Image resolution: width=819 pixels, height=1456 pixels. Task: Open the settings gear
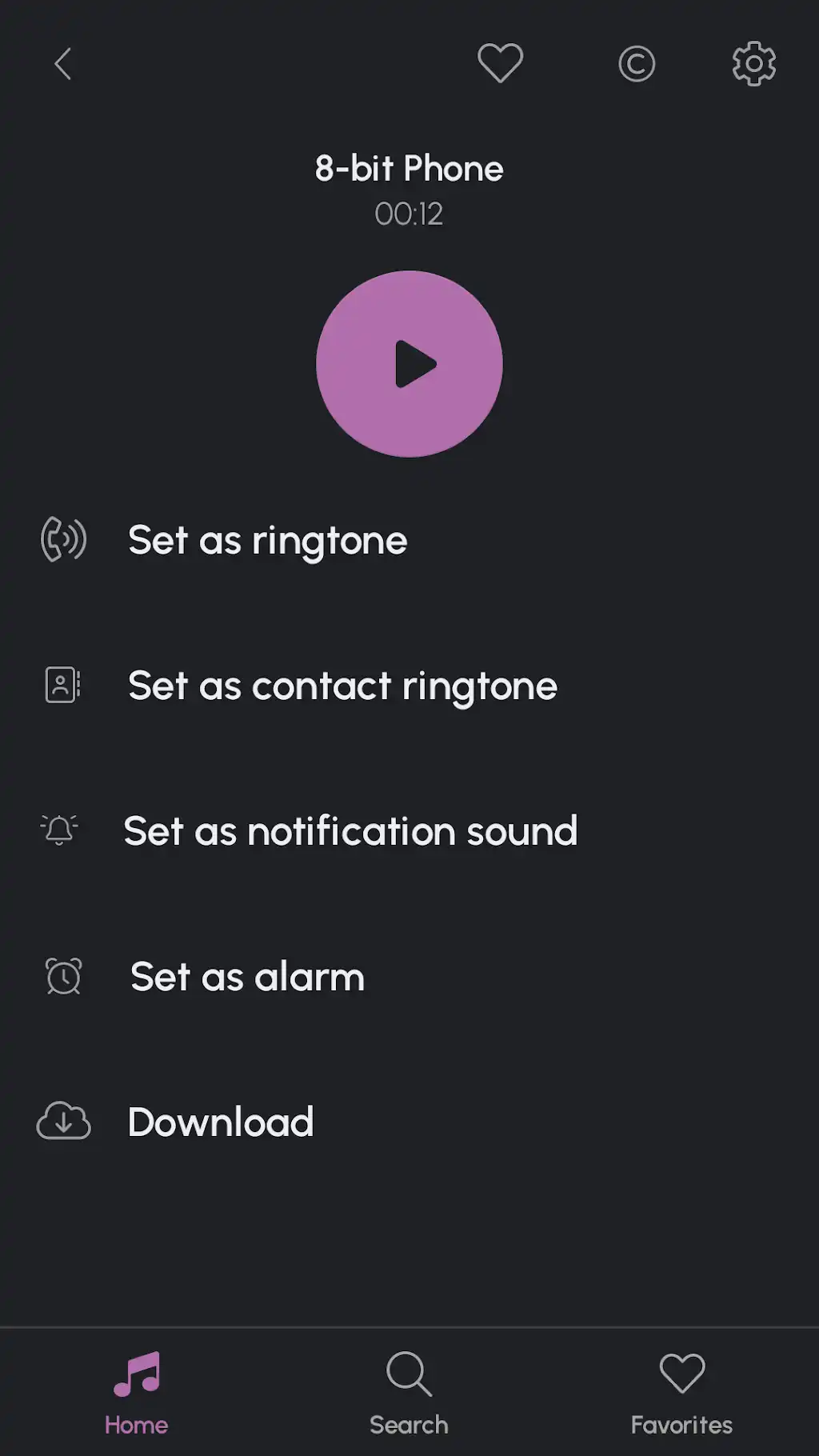click(754, 63)
